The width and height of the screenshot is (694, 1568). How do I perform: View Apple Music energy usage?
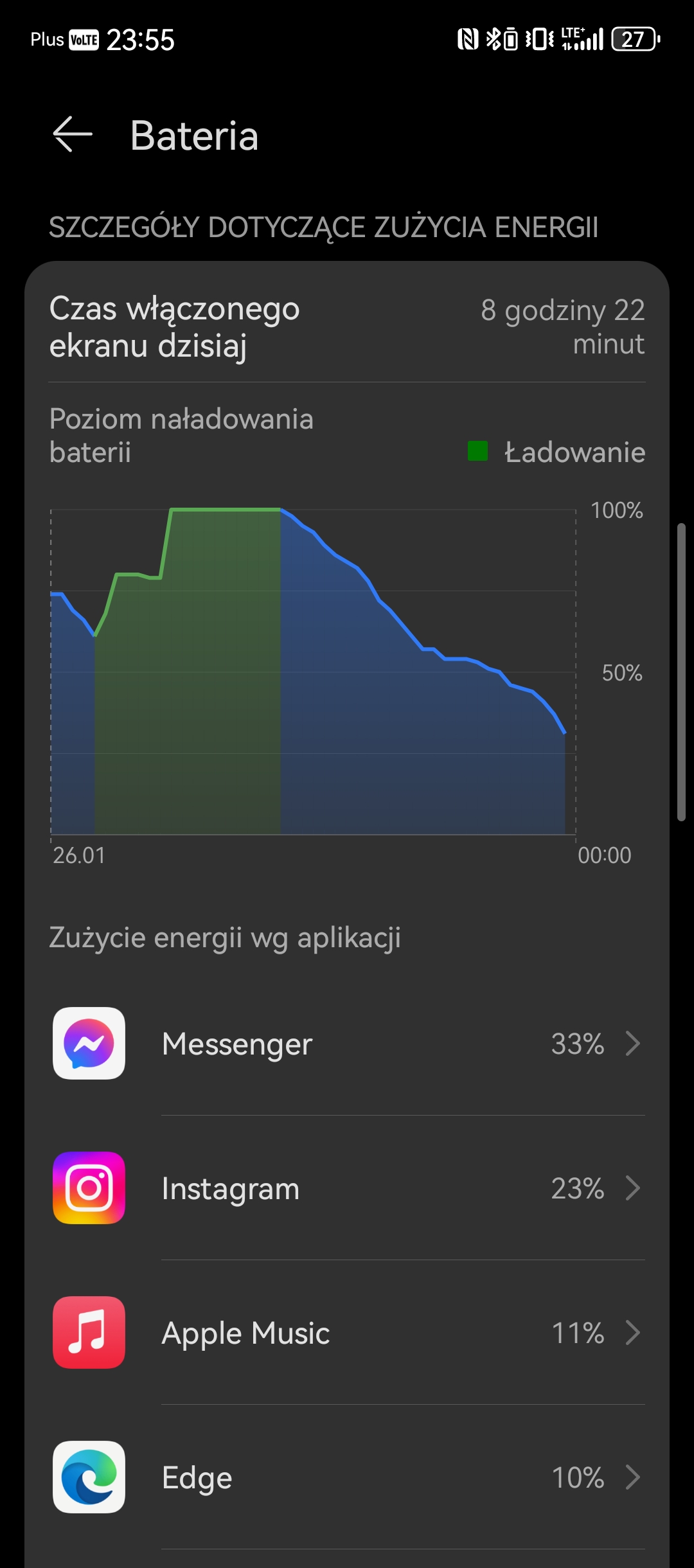347,1332
